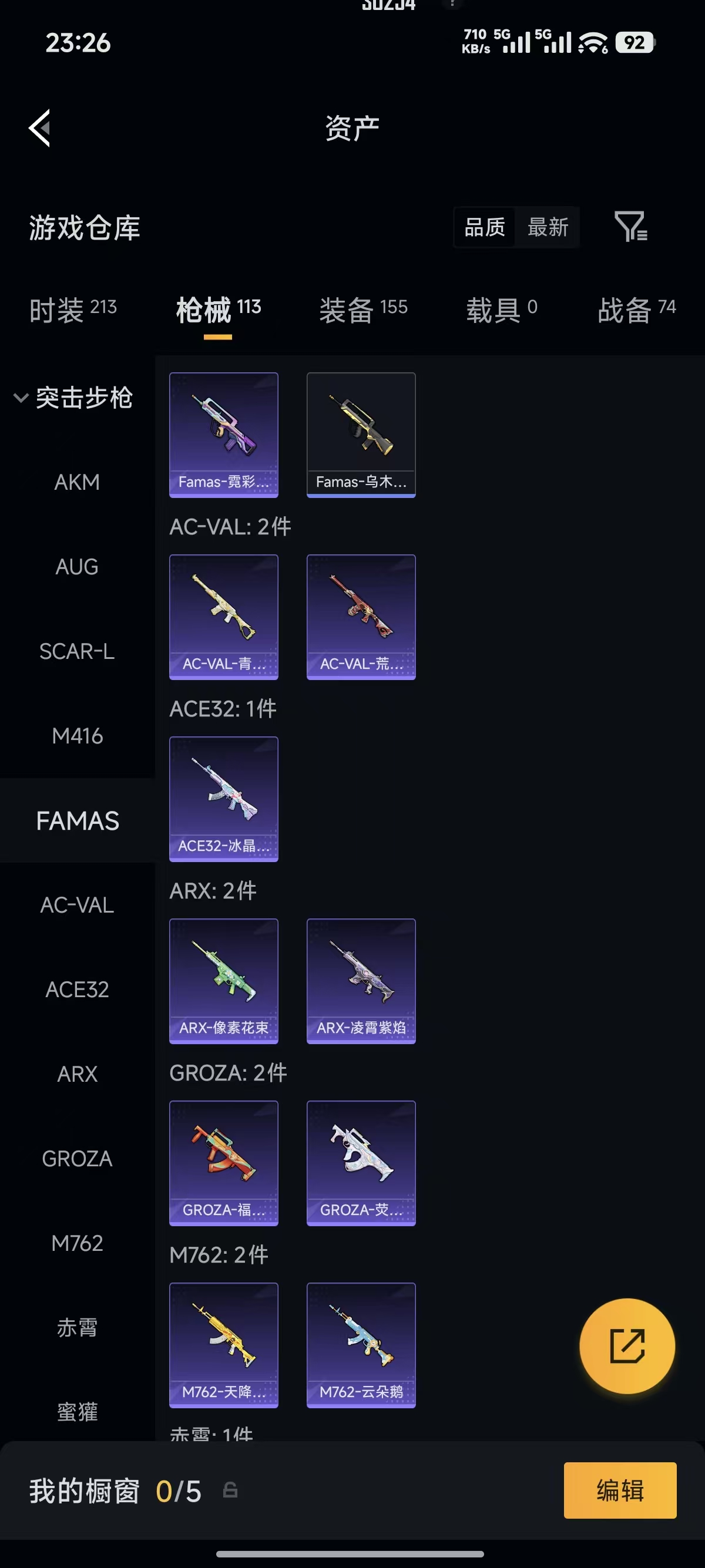Sort items by 品质

click(x=485, y=227)
